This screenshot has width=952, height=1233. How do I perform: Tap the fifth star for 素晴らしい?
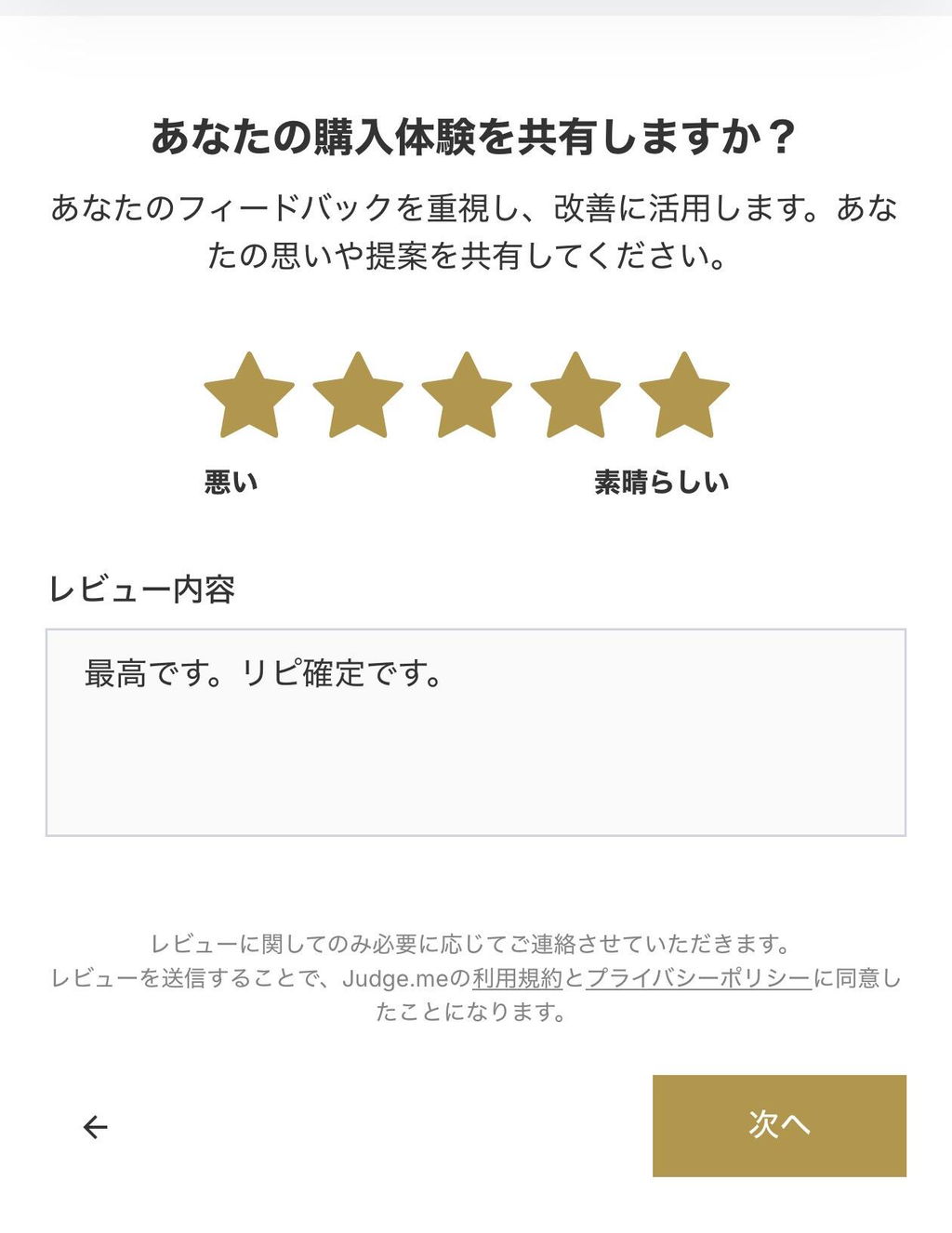[x=684, y=395]
